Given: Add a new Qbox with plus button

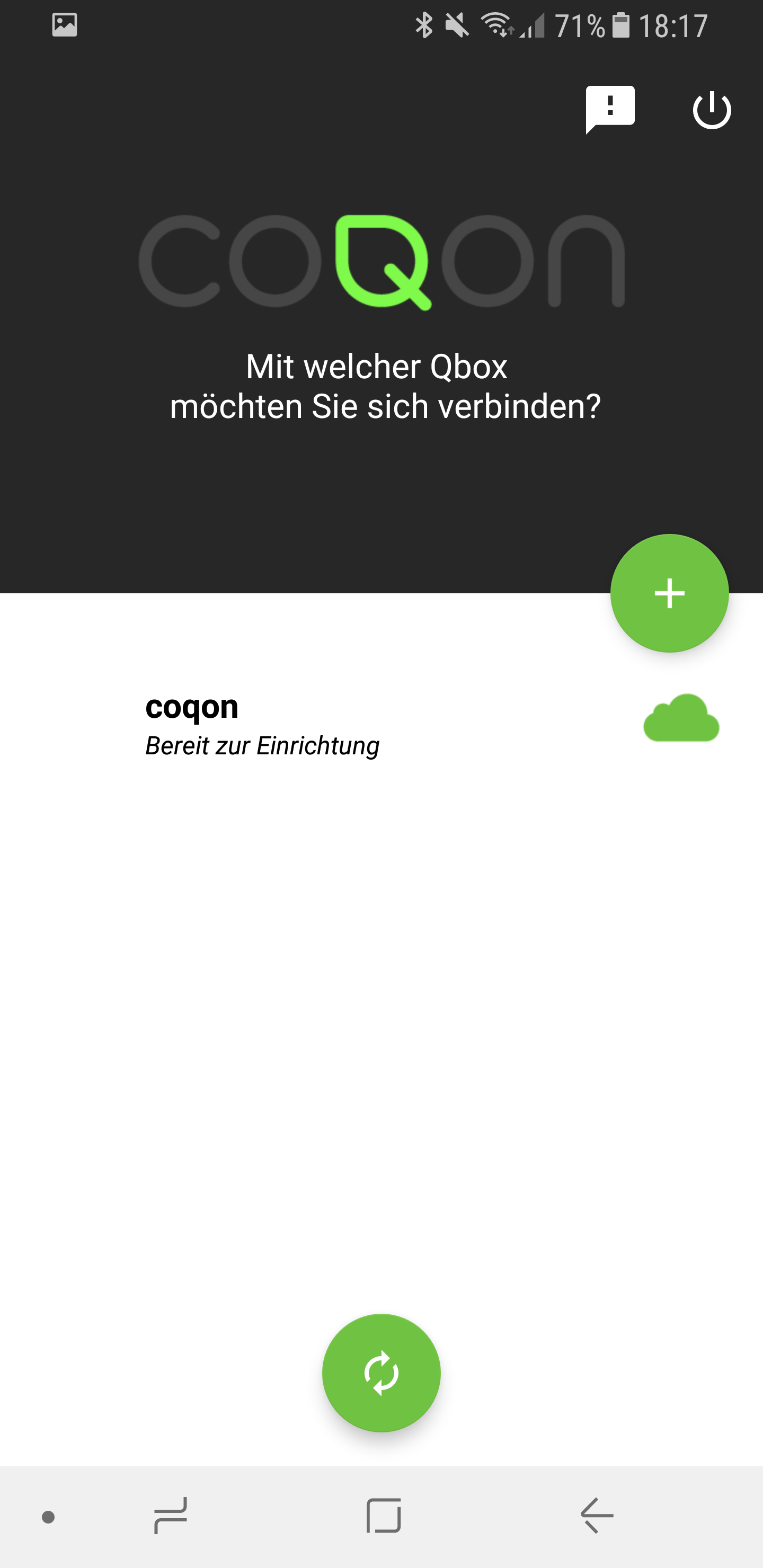Looking at the screenshot, I should (x=669, y=593).
